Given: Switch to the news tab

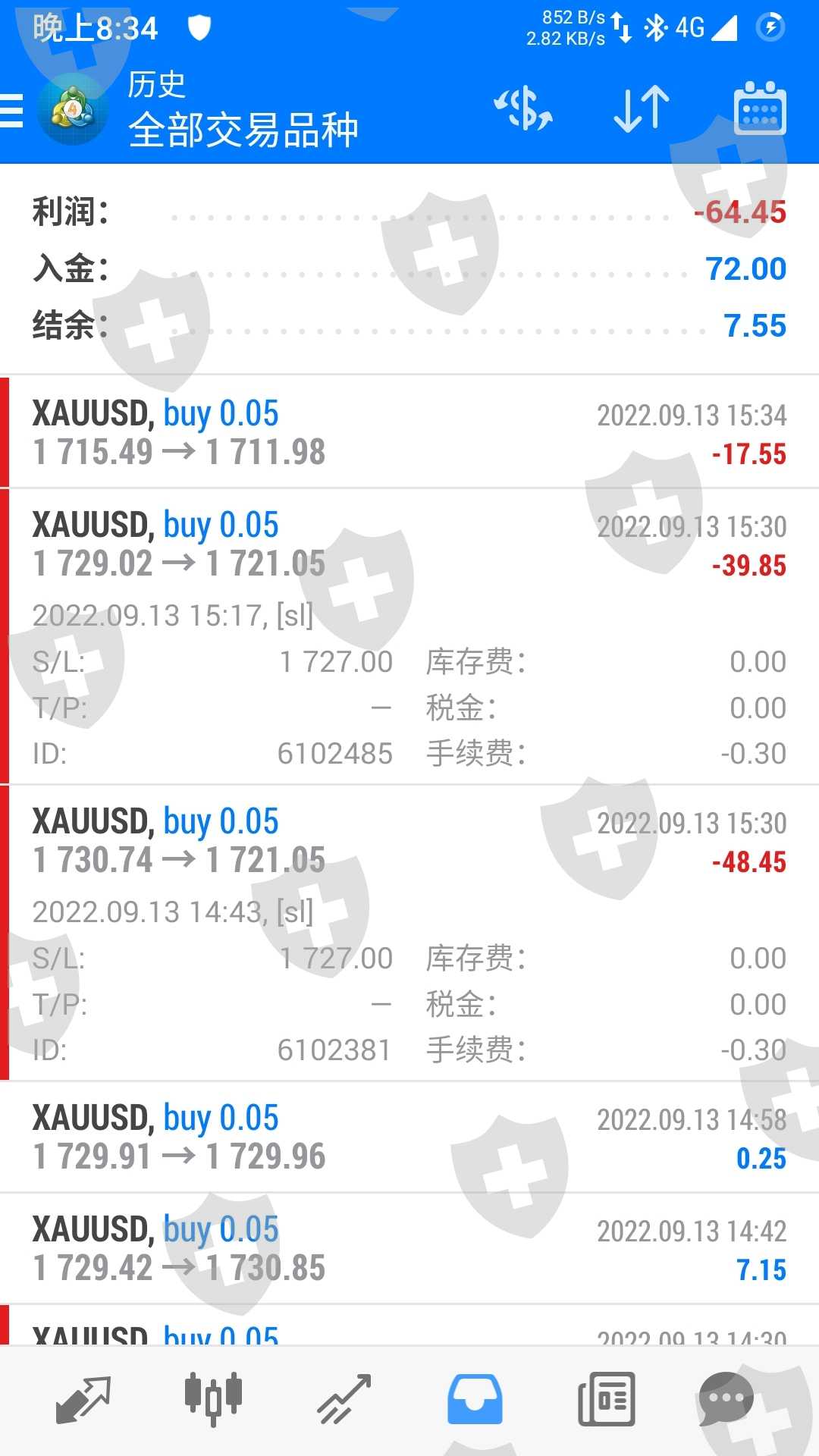Looking at the screenshot, I should [x=606, y=1398].
